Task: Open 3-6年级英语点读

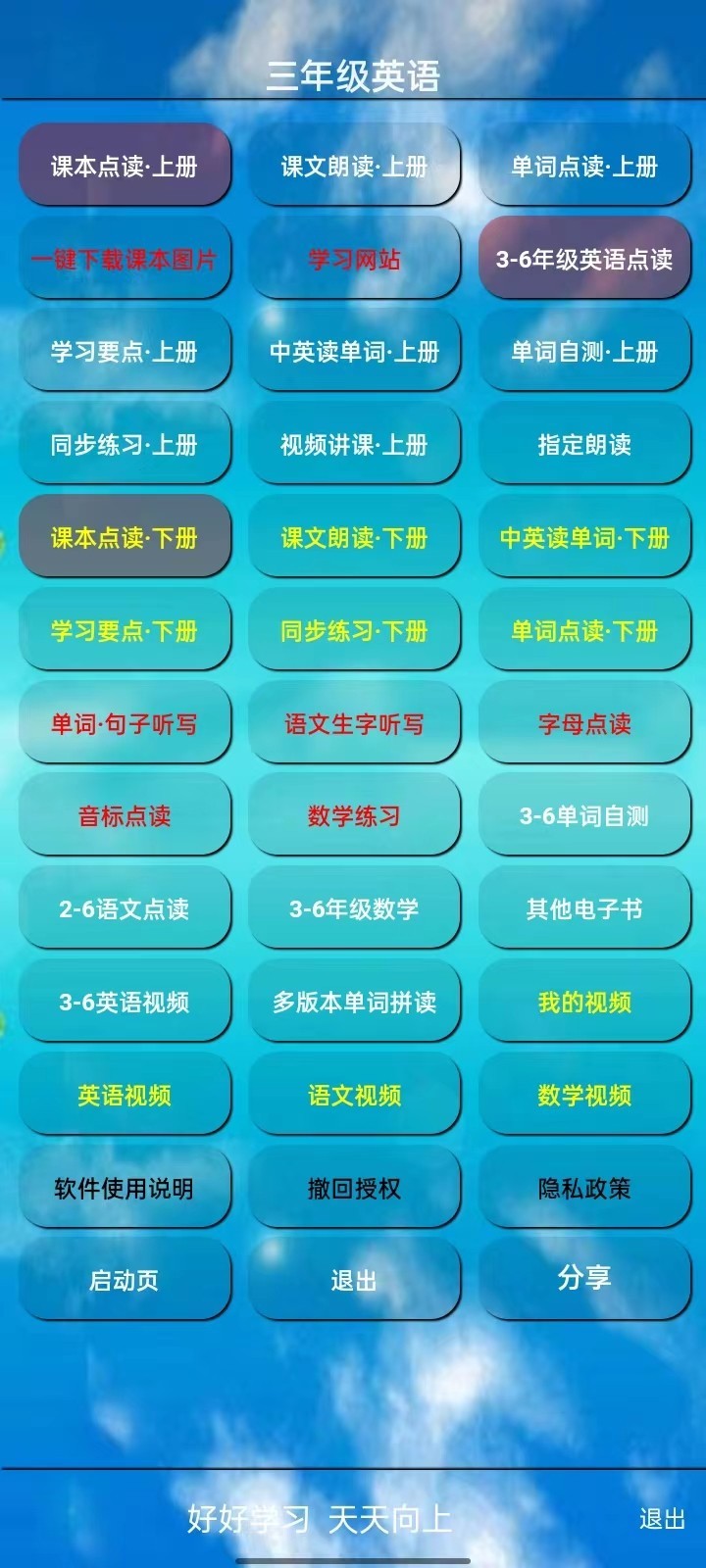Action: 584,259
